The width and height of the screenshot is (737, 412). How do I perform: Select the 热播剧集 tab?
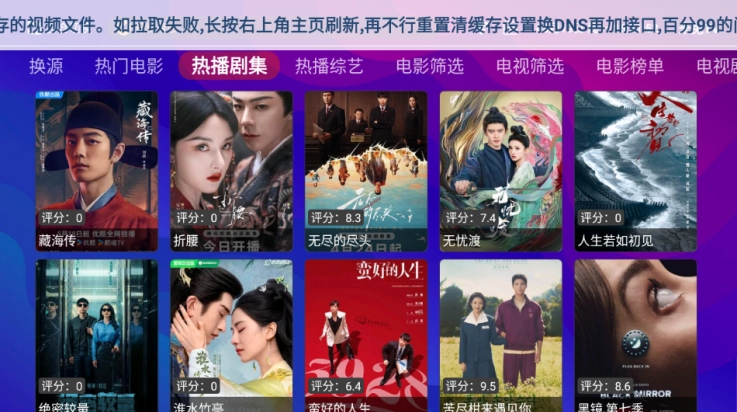click(x=229, y=67)
